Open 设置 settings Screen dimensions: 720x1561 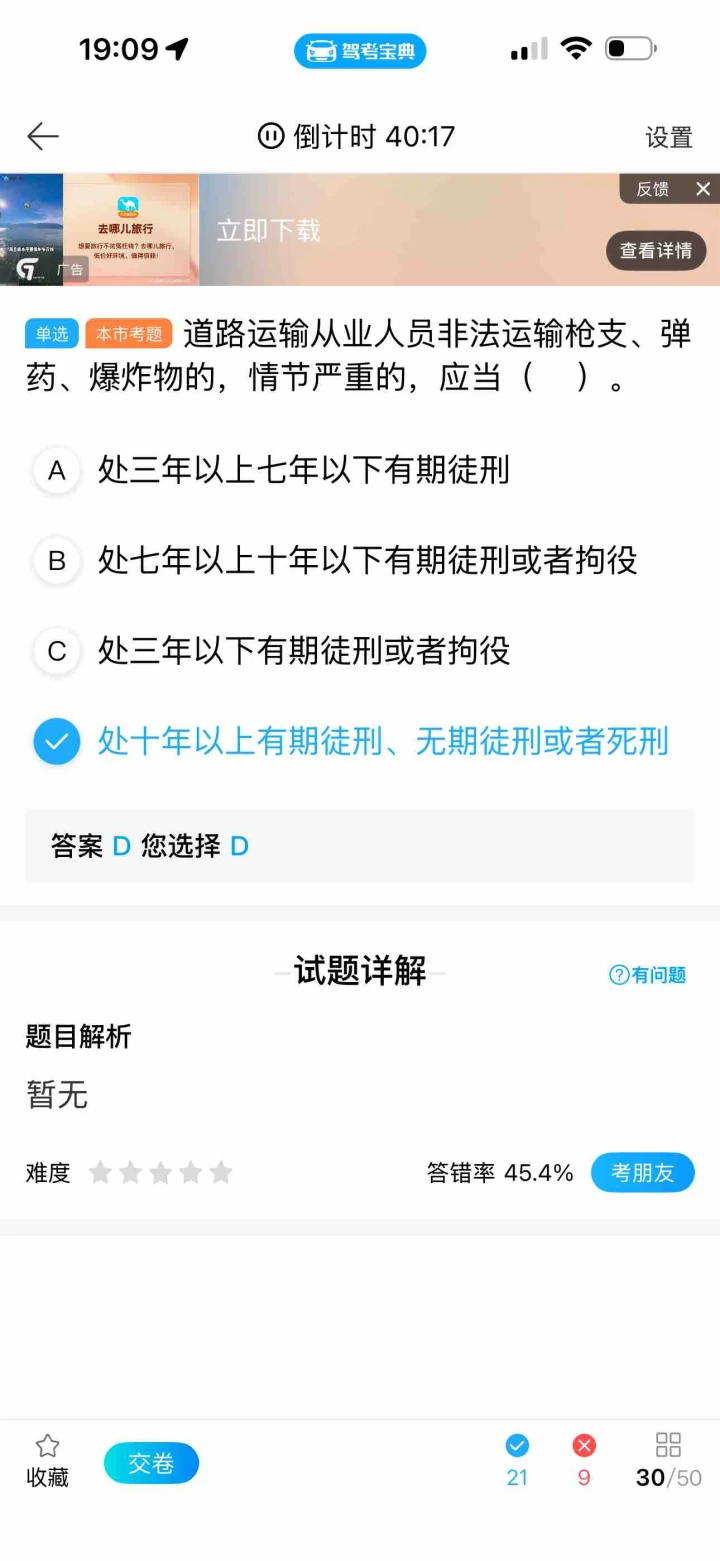[668, 137]
